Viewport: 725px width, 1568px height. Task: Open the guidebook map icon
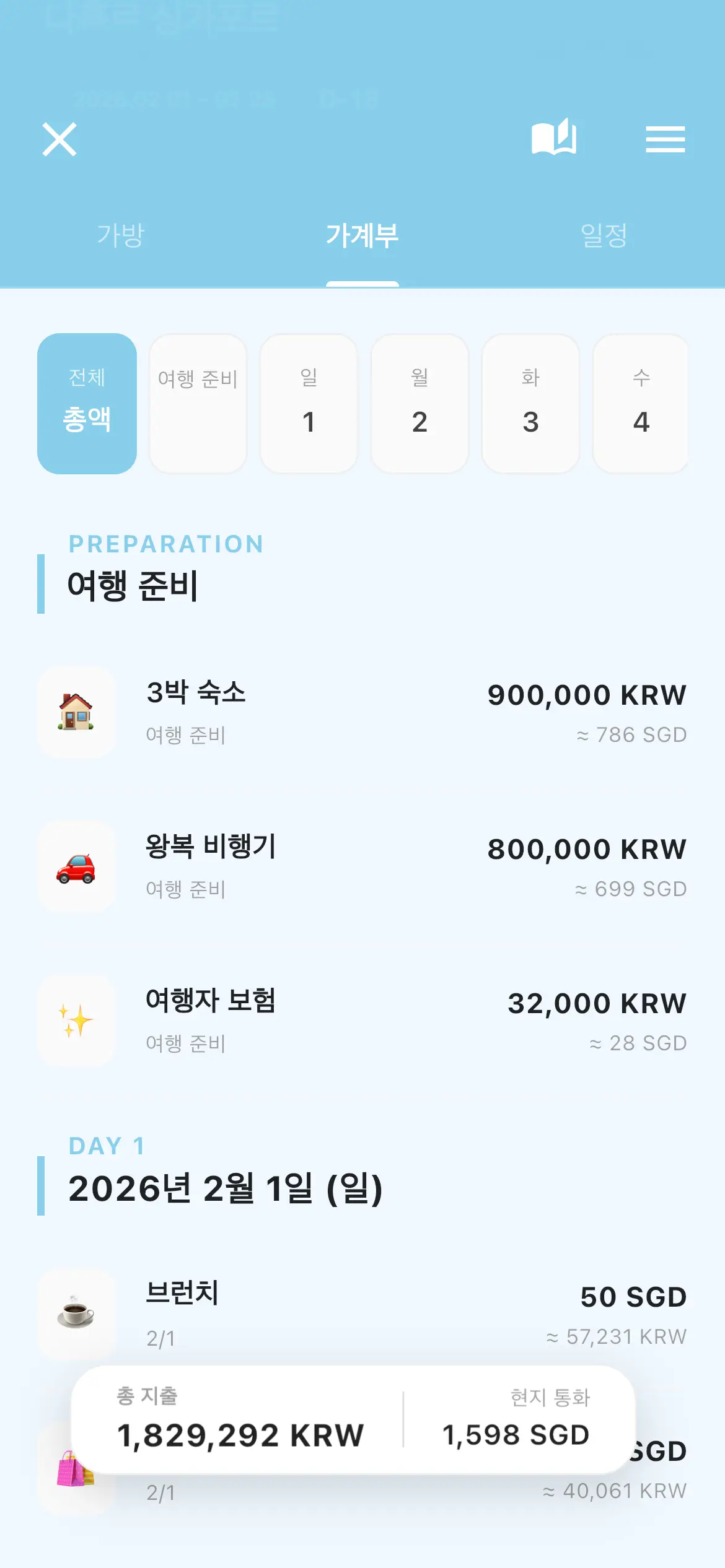tap(553, 137)
